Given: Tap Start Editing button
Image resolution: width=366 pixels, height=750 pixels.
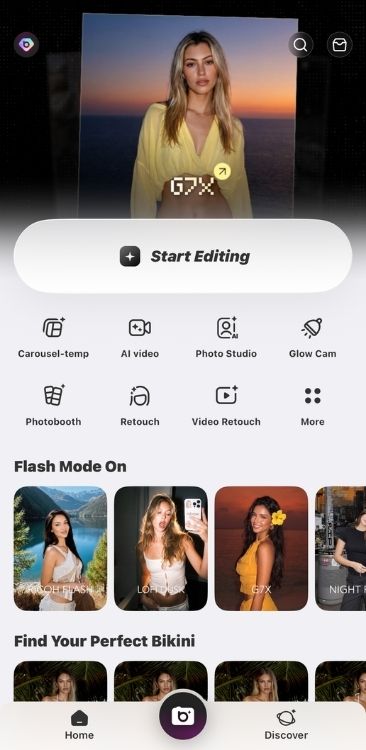Looking at the screenshot, I should [183, 256].
